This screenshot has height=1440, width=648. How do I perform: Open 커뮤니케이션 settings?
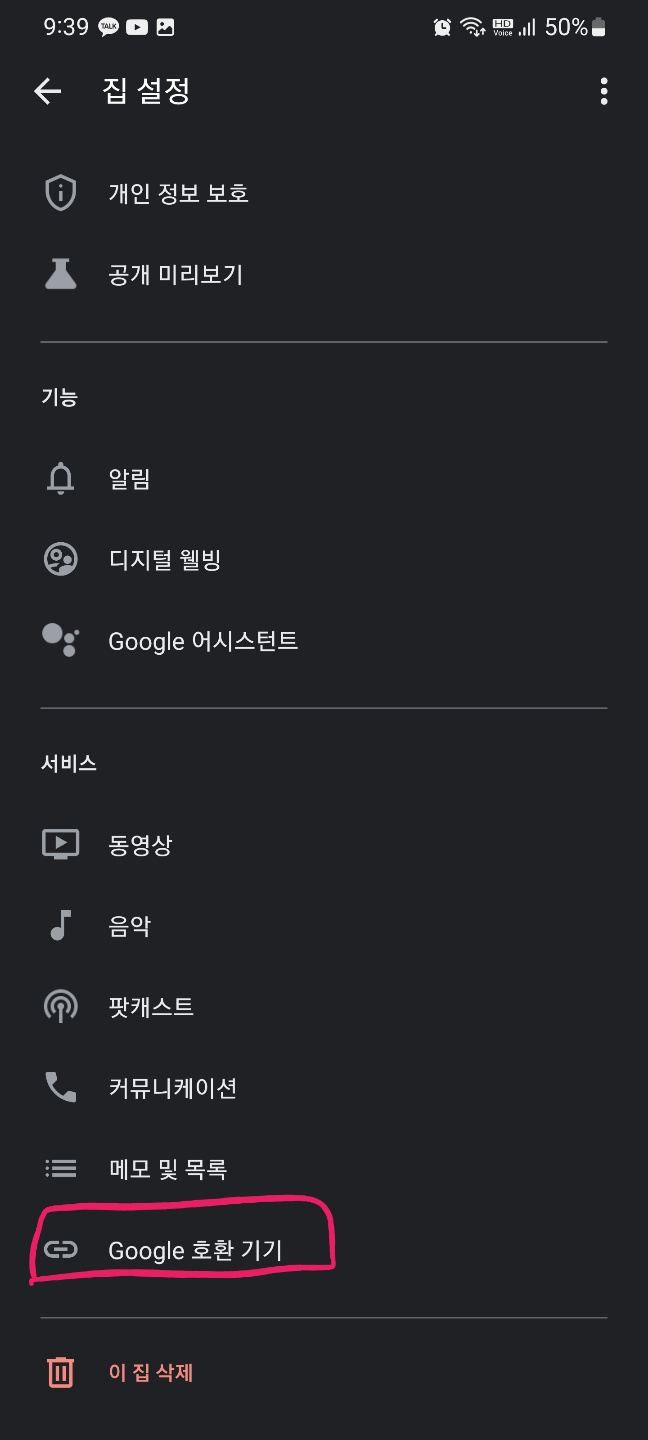pyautogui.click(x=172, y=1088)
